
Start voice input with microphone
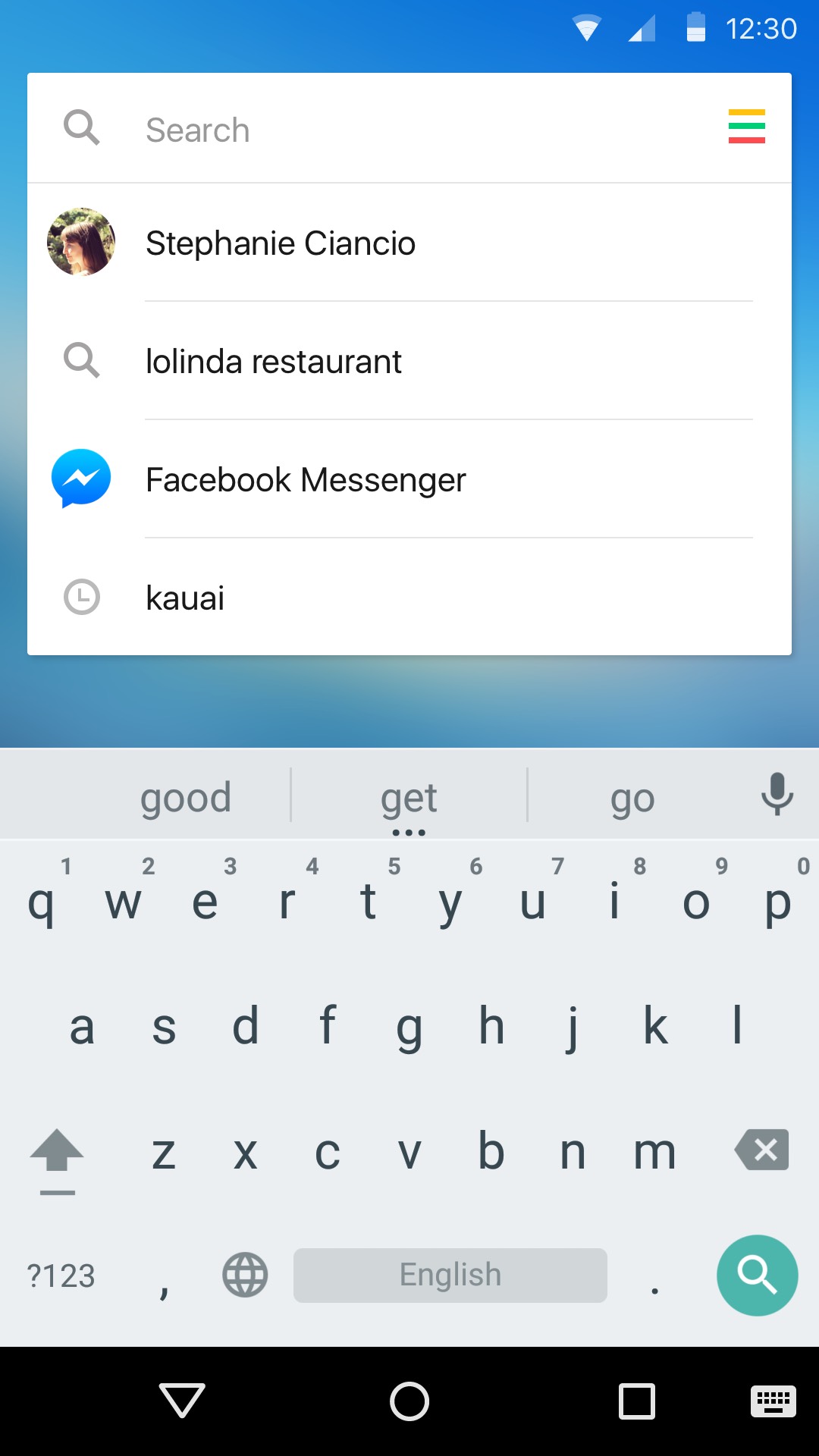point(777,794)
